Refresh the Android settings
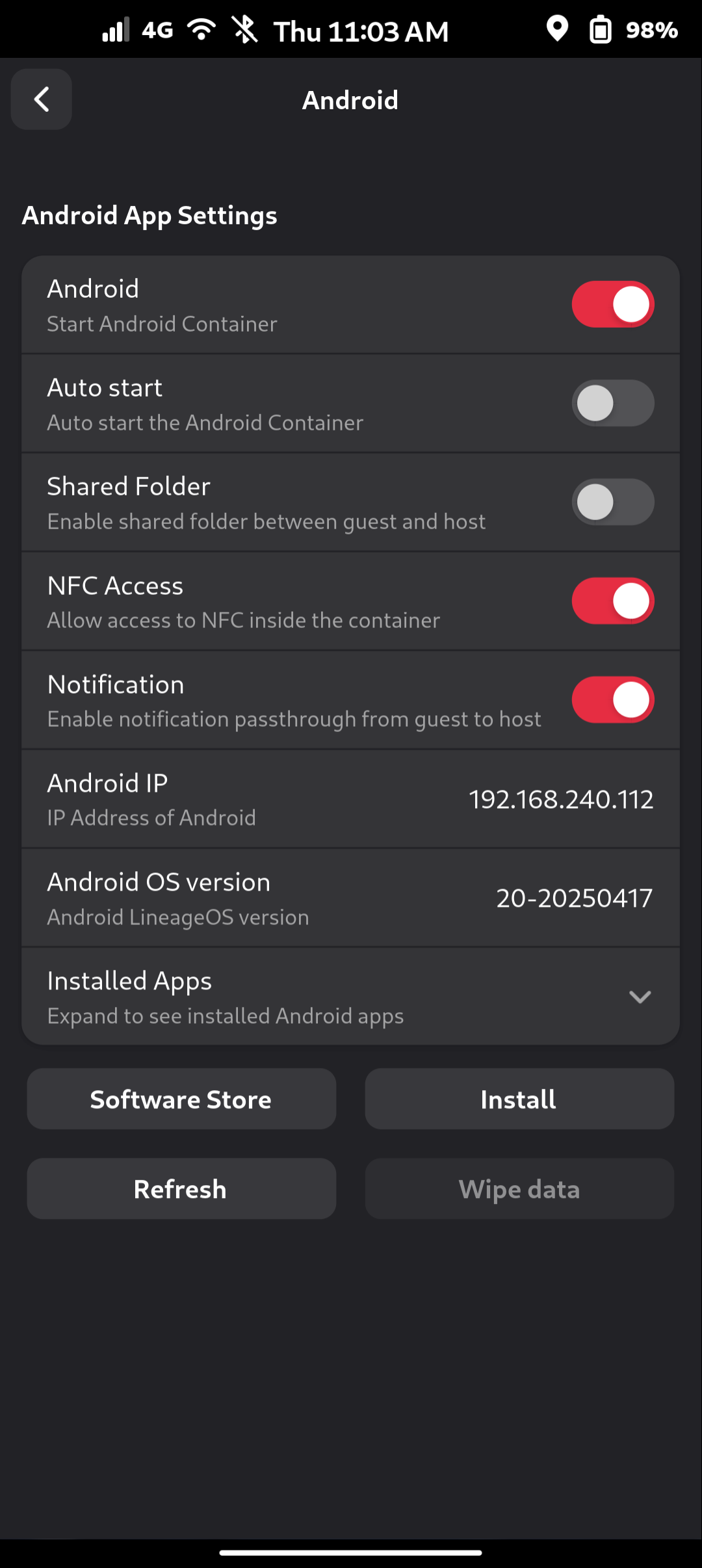702x1568 pixels. pyautogui.click(x=181, y=1188)
